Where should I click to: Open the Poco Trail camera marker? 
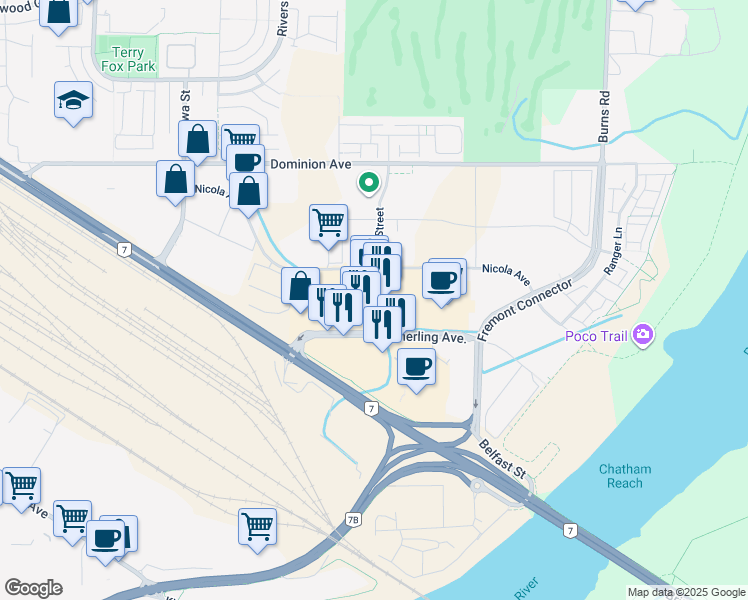pyautogui.click(x=643, y=335)
